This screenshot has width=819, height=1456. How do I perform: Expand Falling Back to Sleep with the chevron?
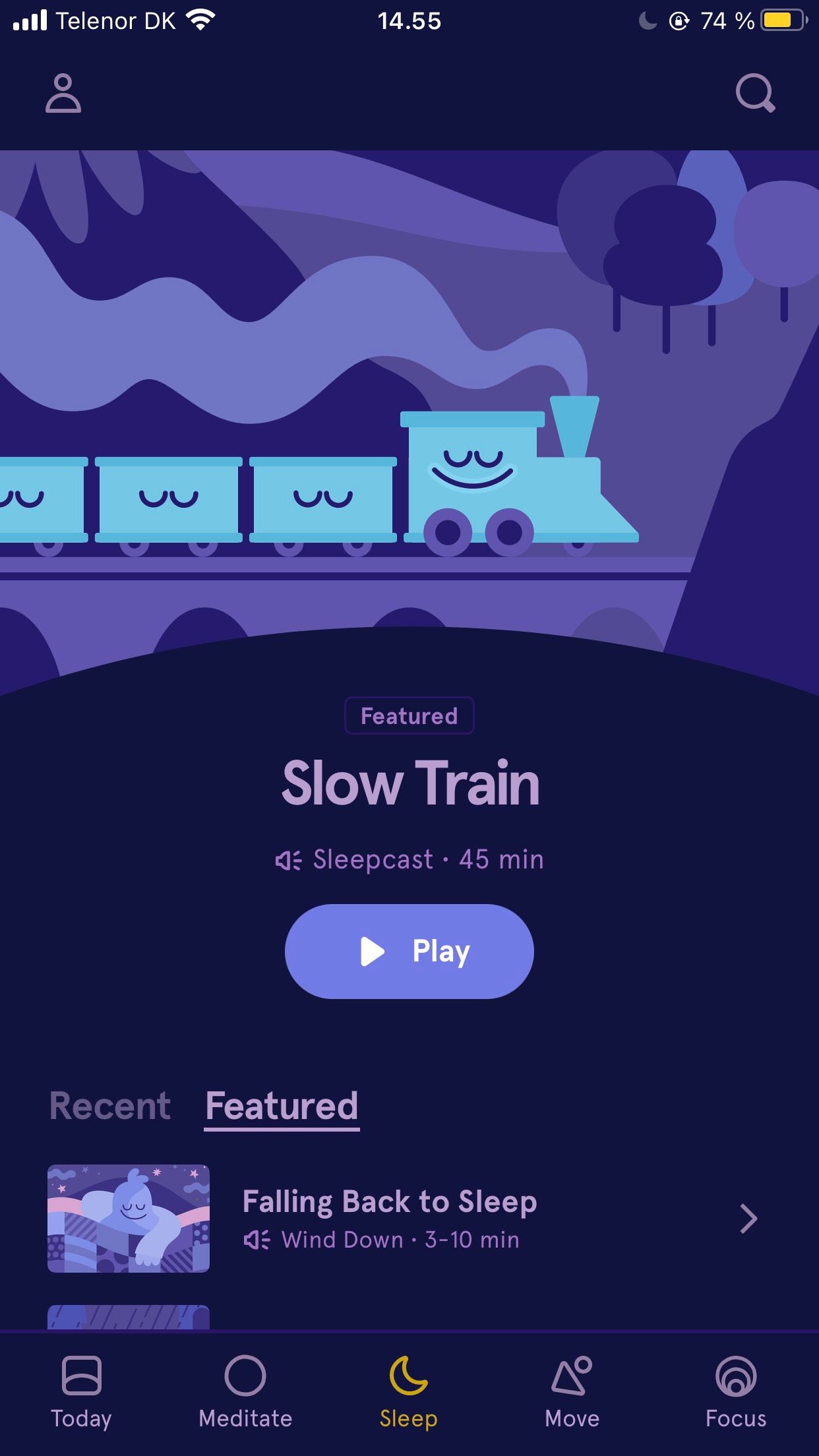click(x=748, y=1219)
